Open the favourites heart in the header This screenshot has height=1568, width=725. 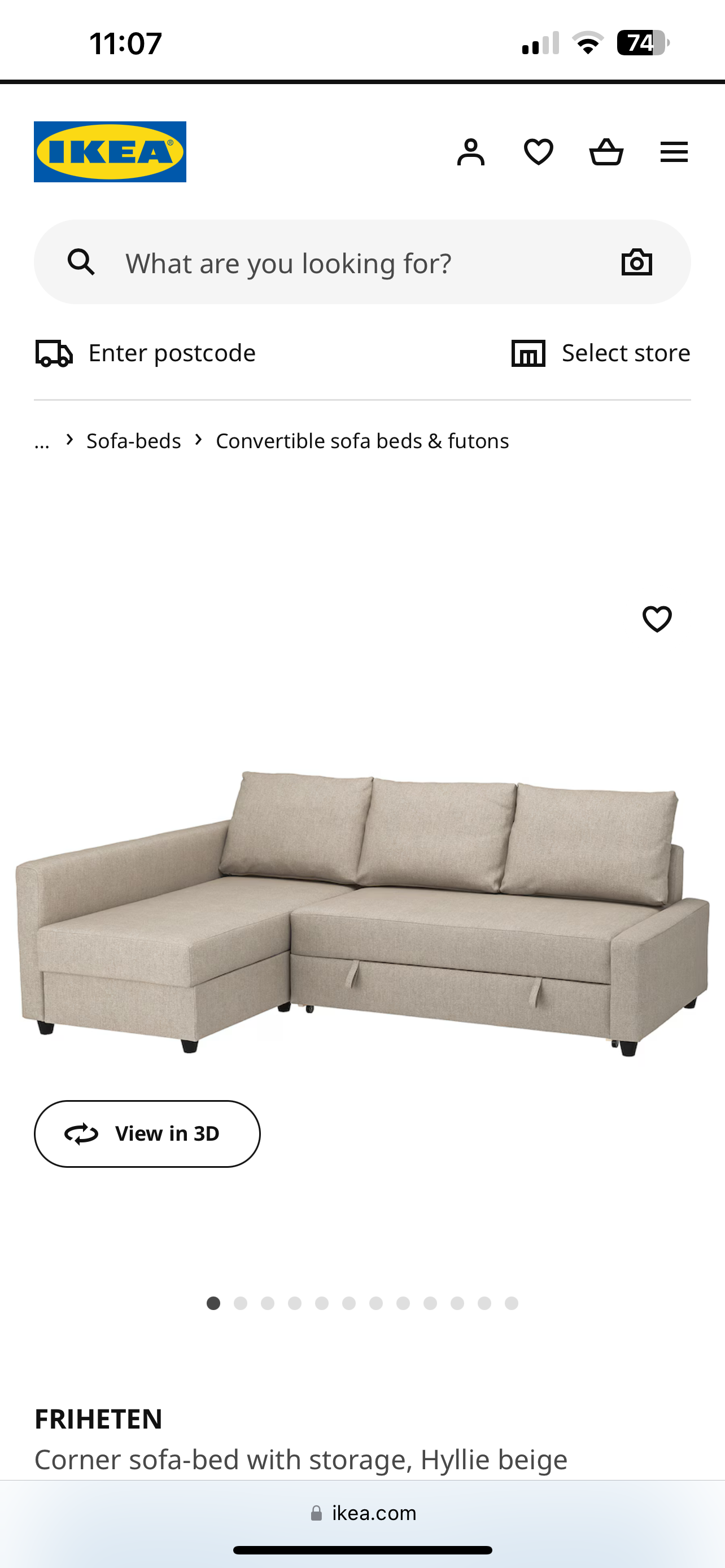pyautogui.click(x=538, y=152)
